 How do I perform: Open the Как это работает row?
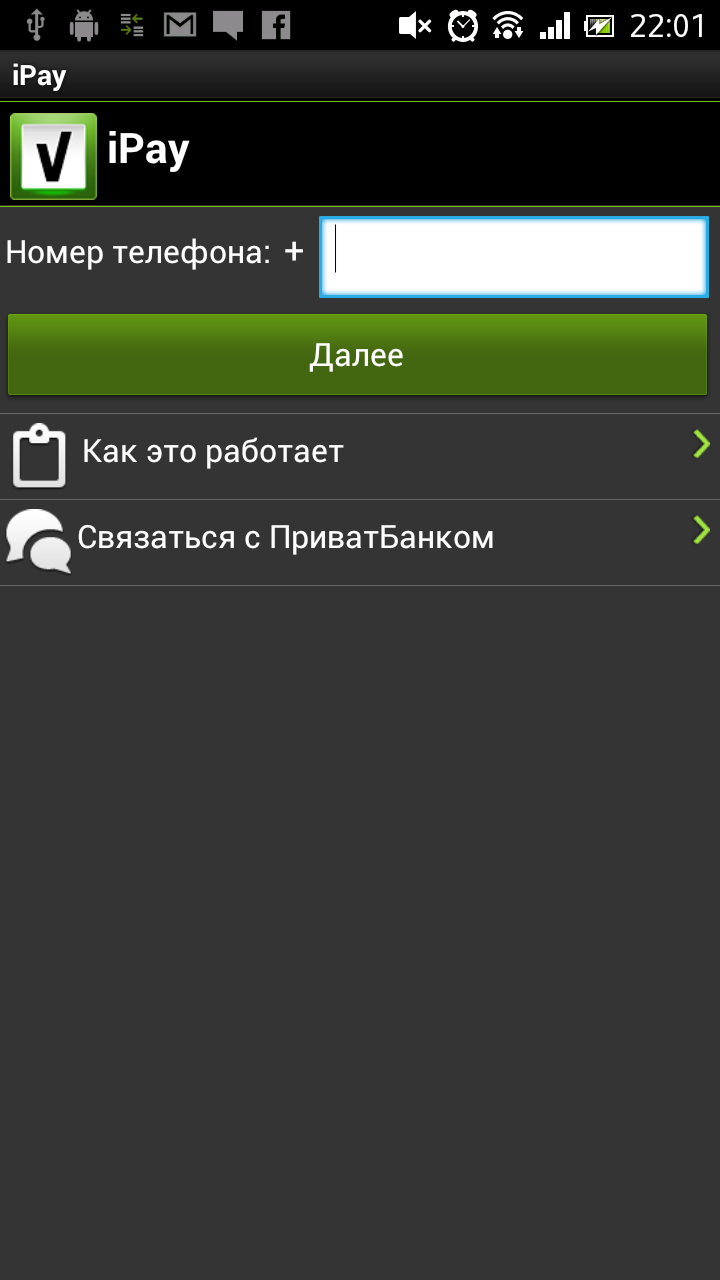pos(359,453)
